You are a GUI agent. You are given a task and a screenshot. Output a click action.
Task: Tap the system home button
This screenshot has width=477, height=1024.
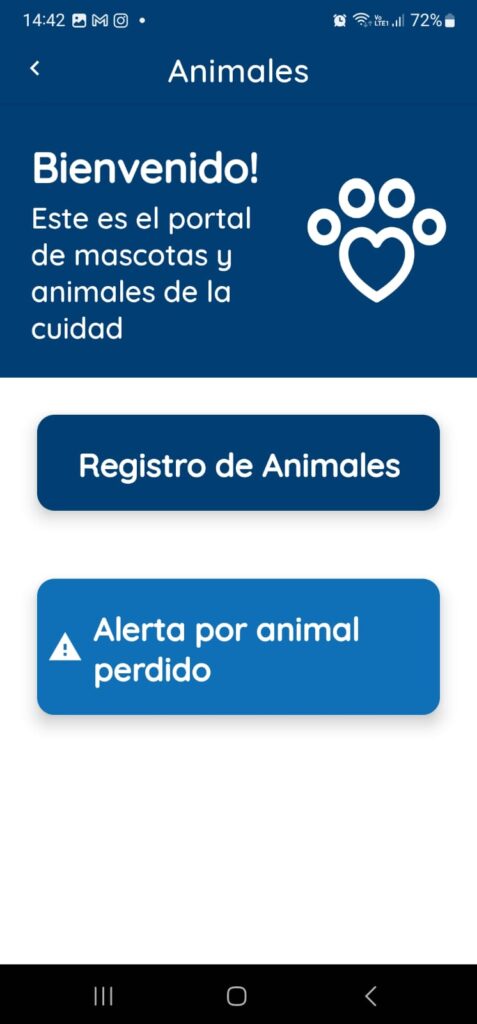237,996
